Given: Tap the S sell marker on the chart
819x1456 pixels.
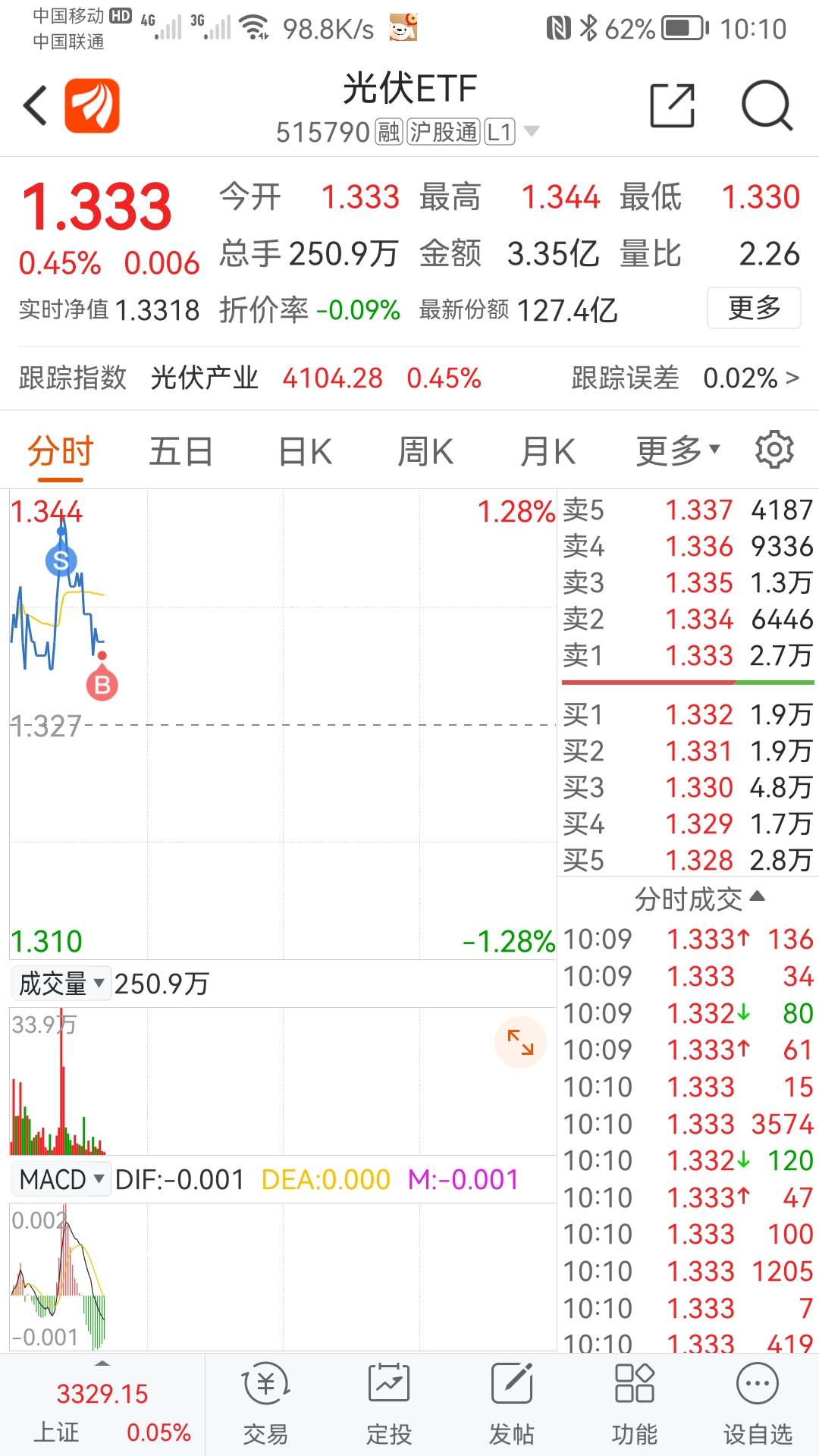Looking at the screenshot, I should point(60,561).
